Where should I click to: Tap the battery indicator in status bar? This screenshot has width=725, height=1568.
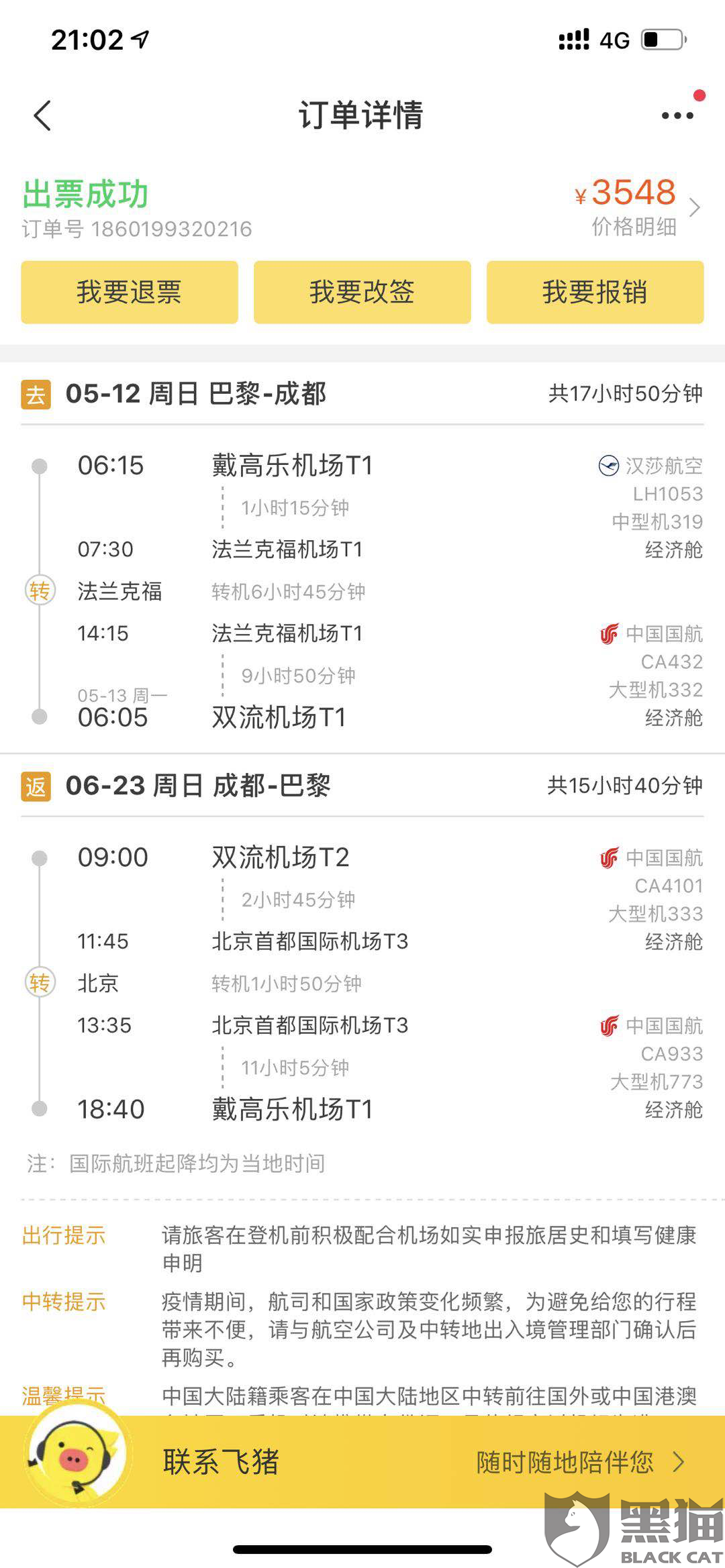661,39
